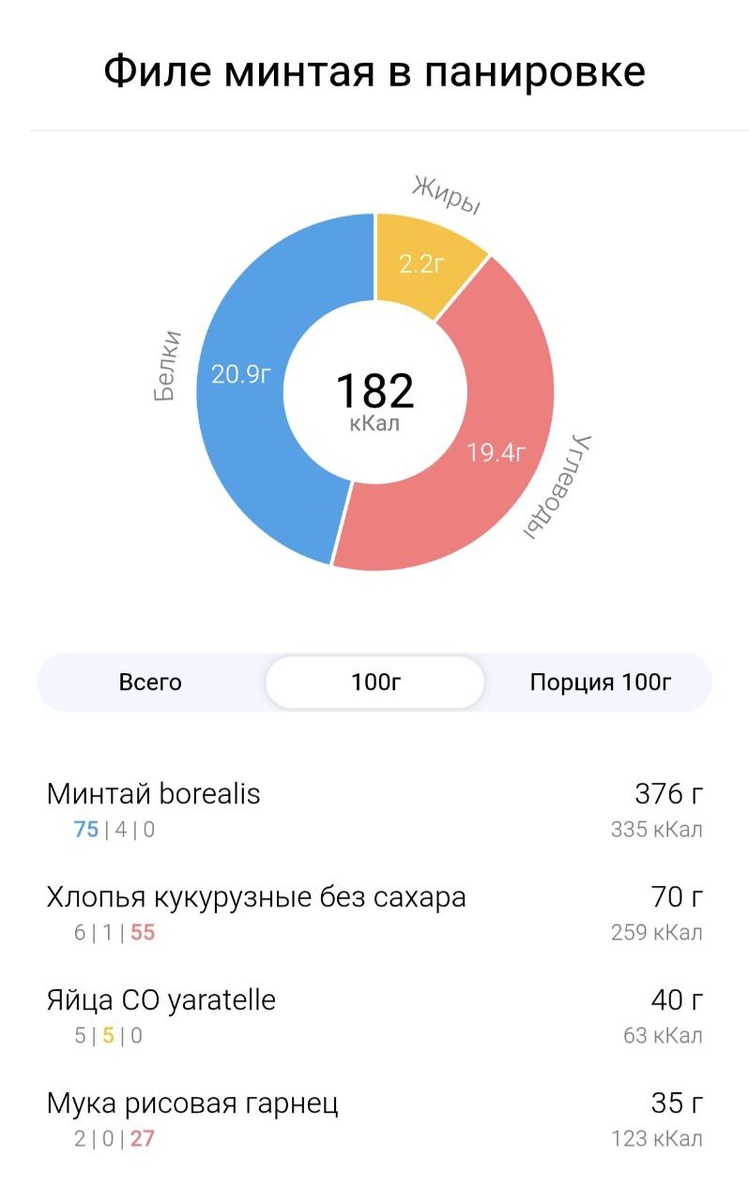Click the "123 кКал" value under мука
This screenshot has height=1200, width=749.
click(x=656, y=1135)
